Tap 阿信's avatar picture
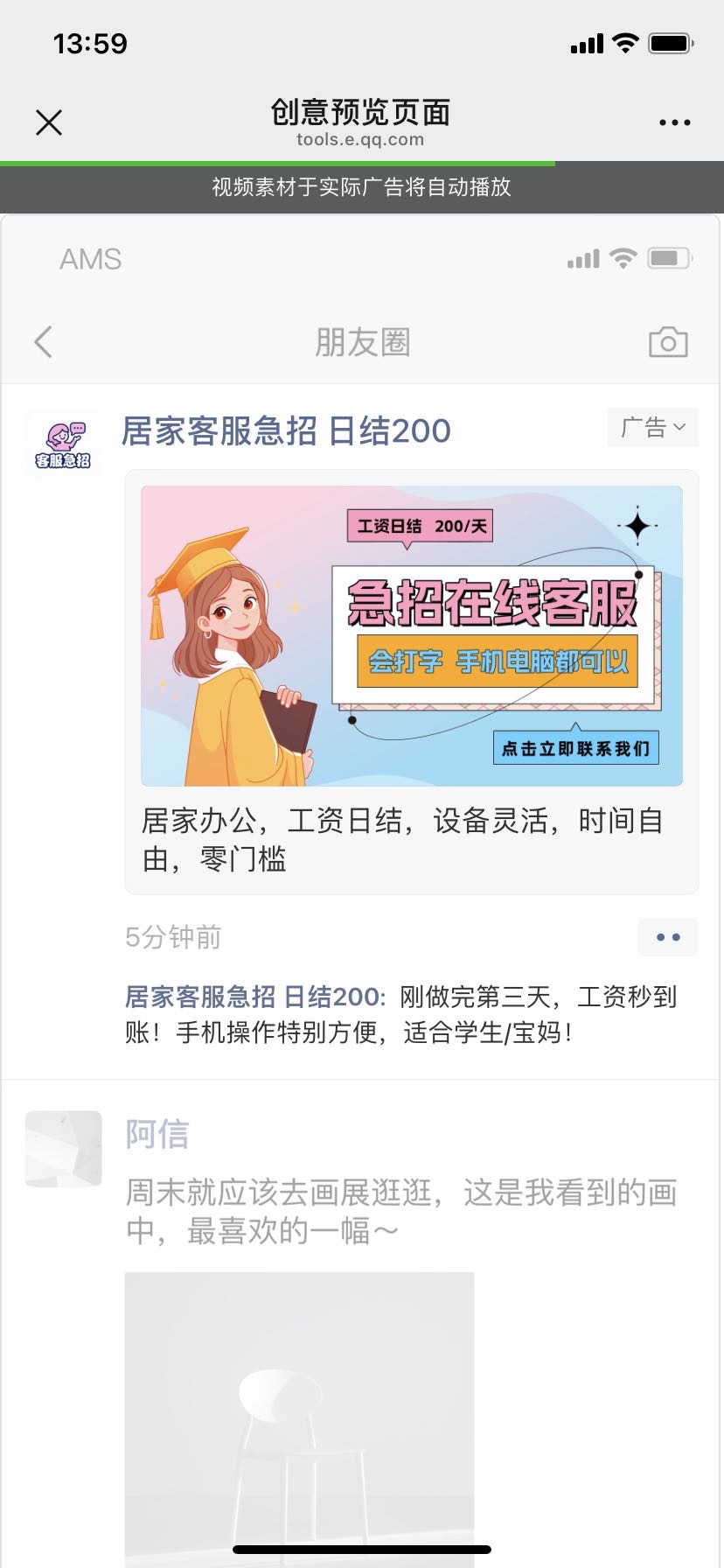Screen dimensions: 724x1568 coord(63,1149)
